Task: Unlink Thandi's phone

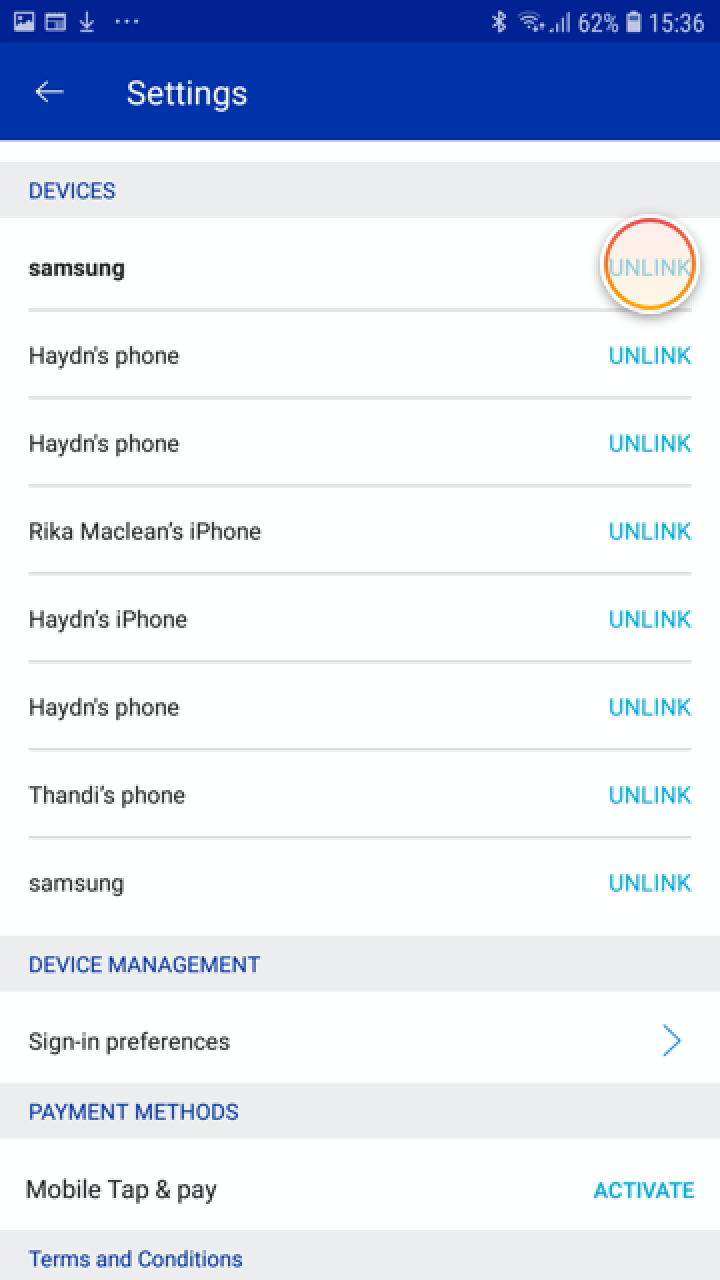Action: click(x=649, y=795)
